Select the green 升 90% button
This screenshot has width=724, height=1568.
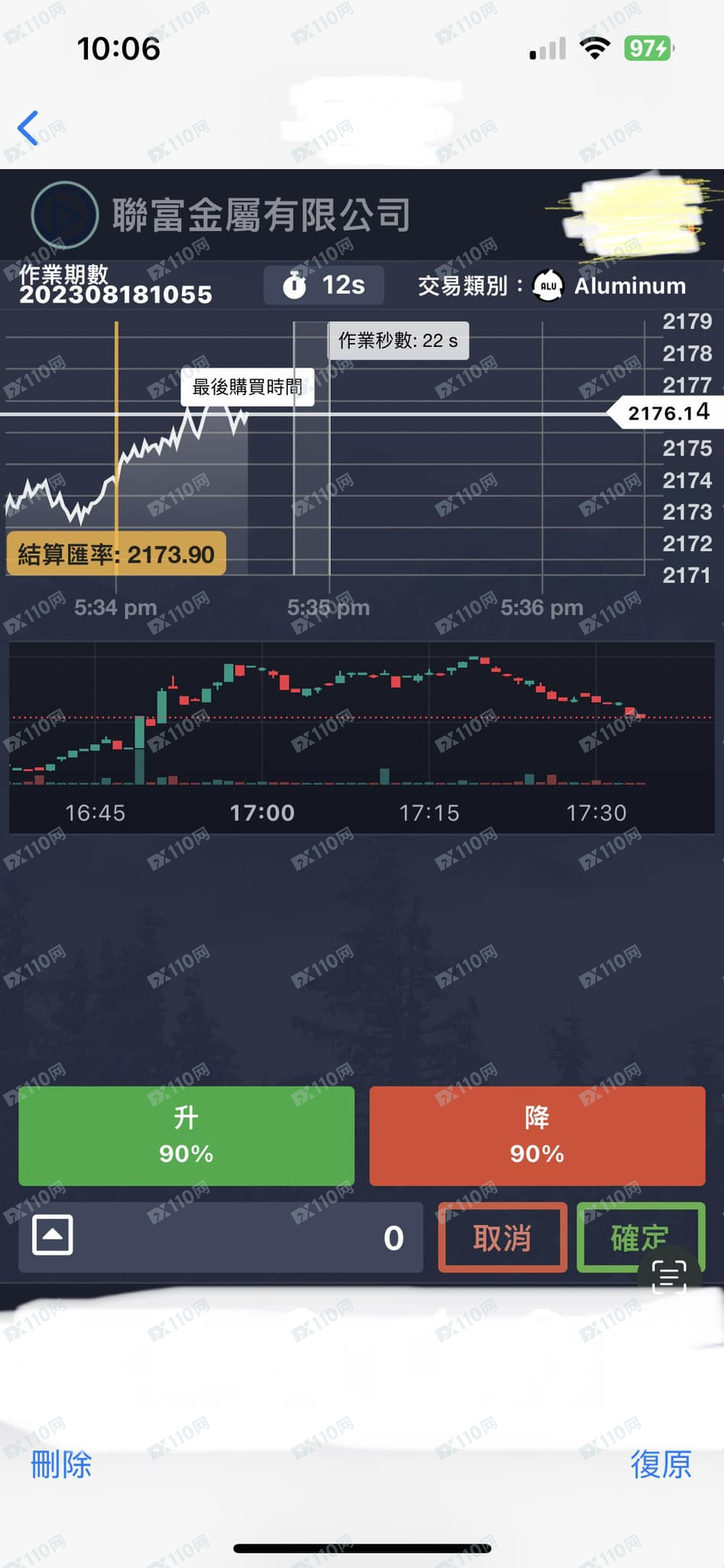pos(186,1135)
